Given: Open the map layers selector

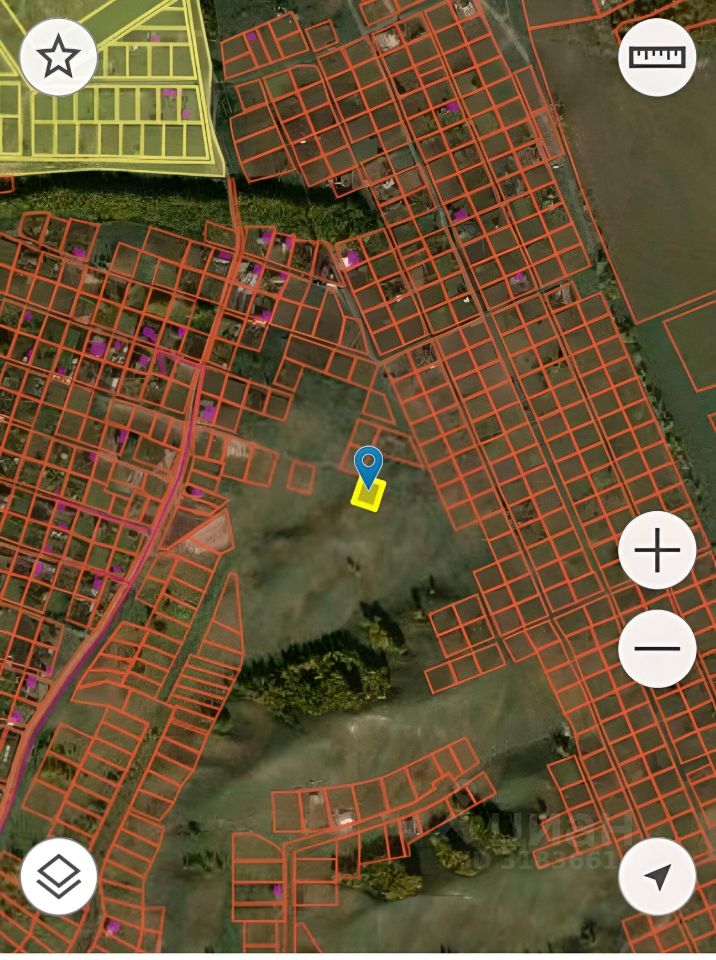Looking at the screenshot, I should click(x=58, y=877).
